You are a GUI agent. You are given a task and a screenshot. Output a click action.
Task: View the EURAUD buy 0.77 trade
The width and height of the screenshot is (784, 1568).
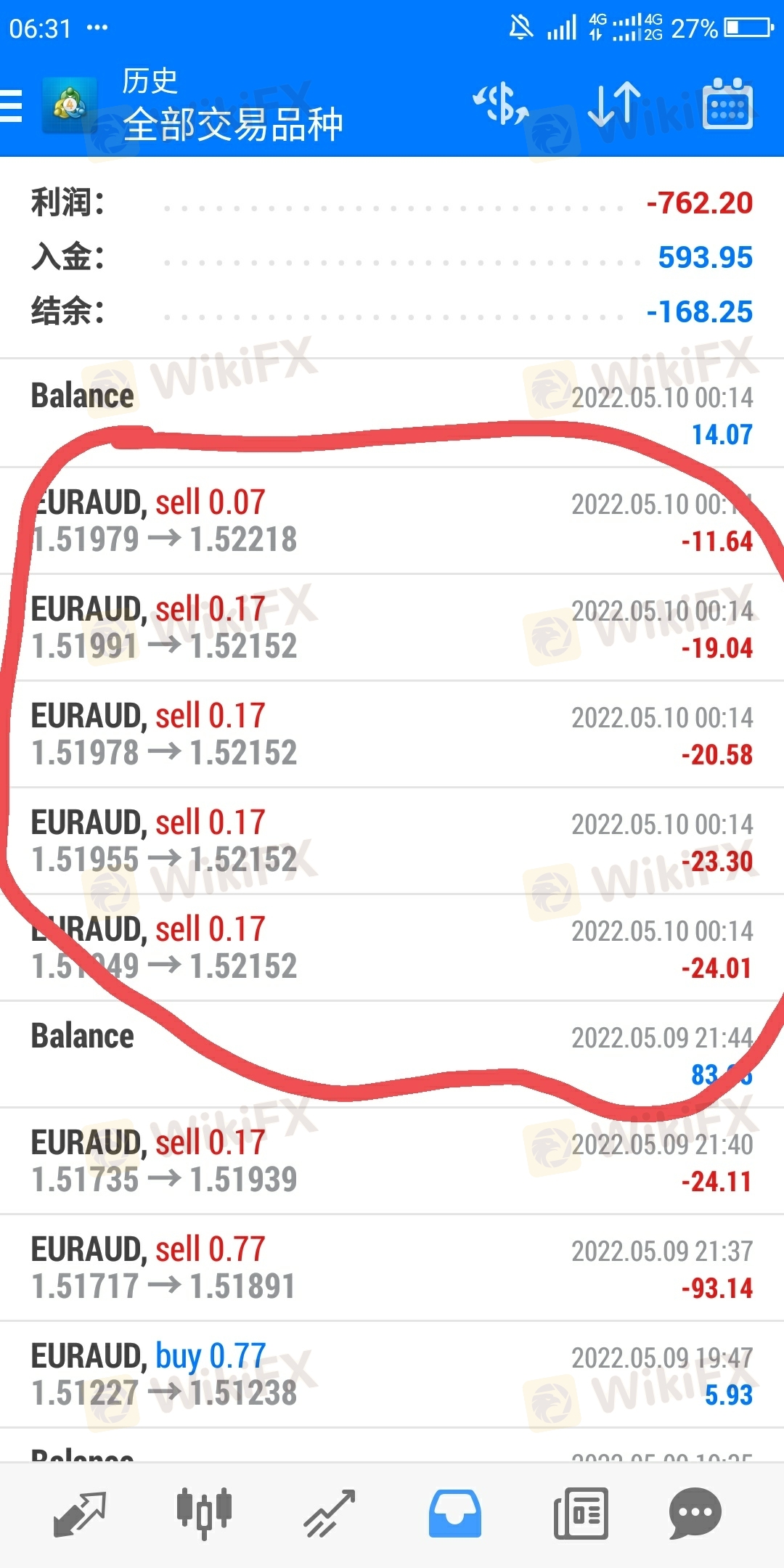pos(392,1374)
